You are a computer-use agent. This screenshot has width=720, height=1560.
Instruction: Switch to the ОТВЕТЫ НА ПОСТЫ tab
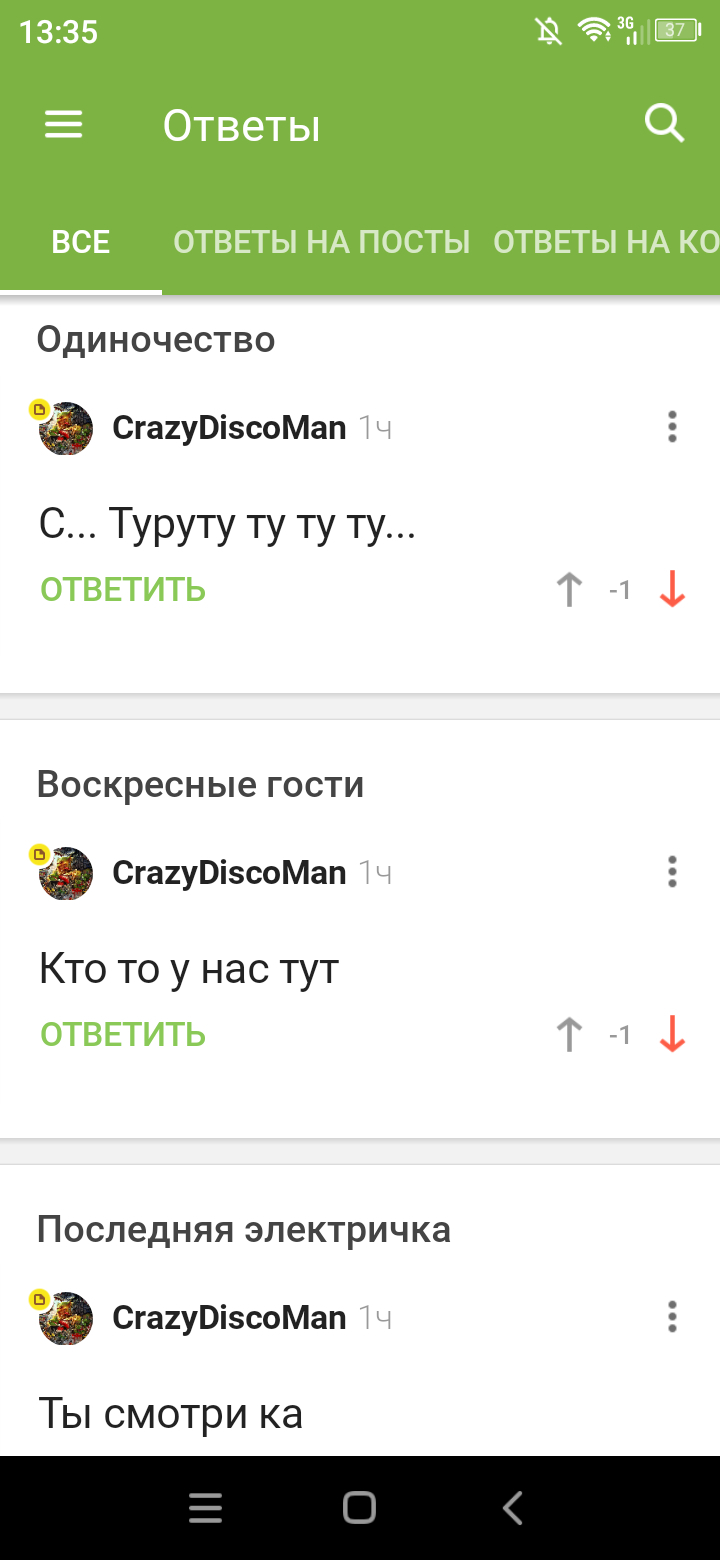click(x=321, y=242)
